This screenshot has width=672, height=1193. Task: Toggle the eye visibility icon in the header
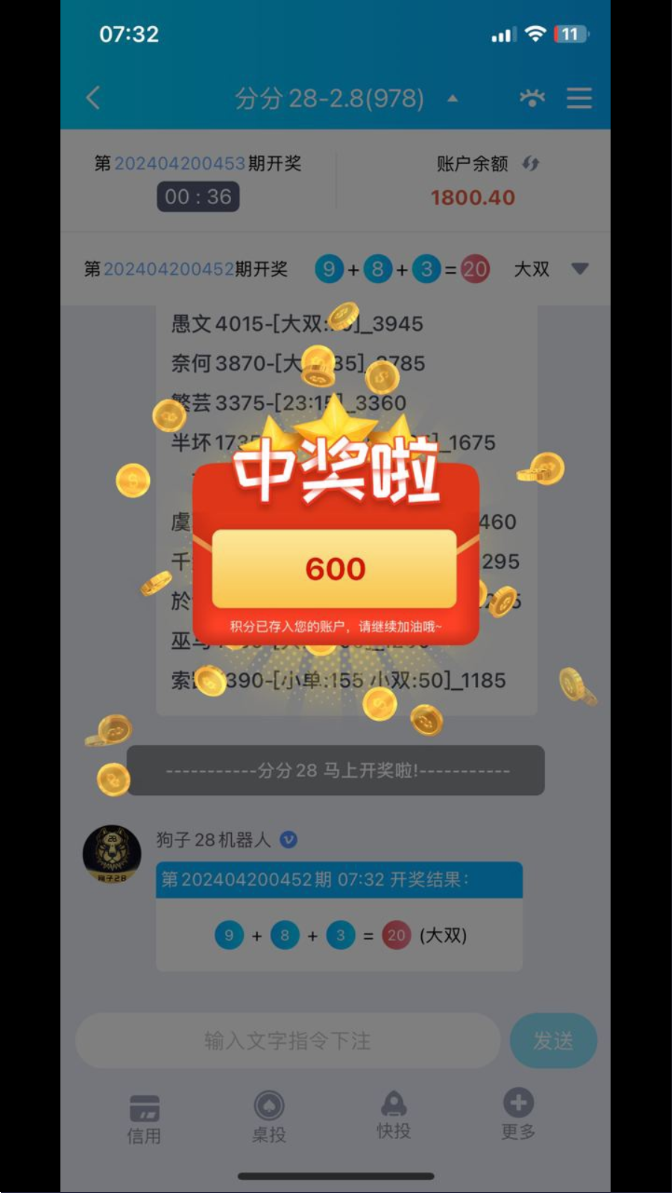532,98
